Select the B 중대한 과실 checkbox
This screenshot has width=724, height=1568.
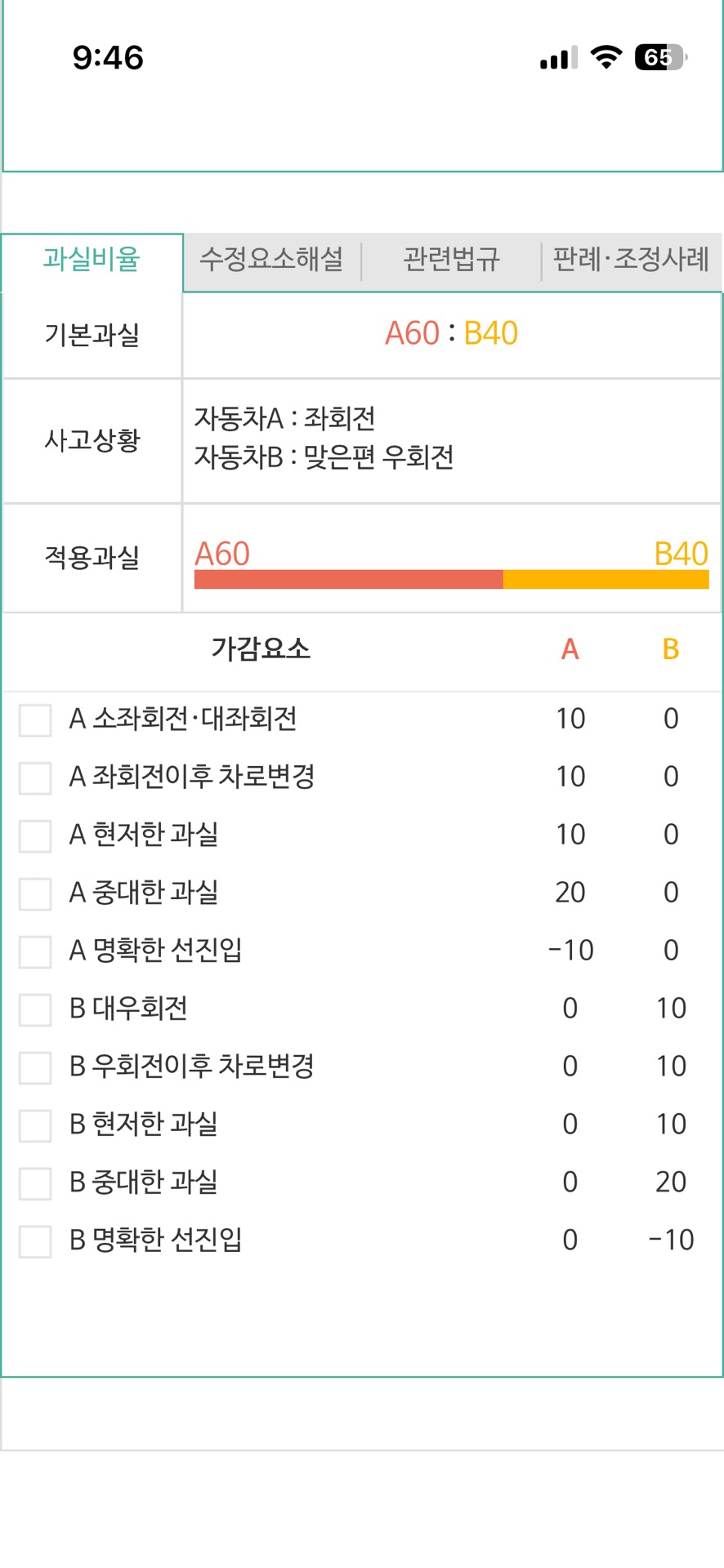tap(35, 1184)
